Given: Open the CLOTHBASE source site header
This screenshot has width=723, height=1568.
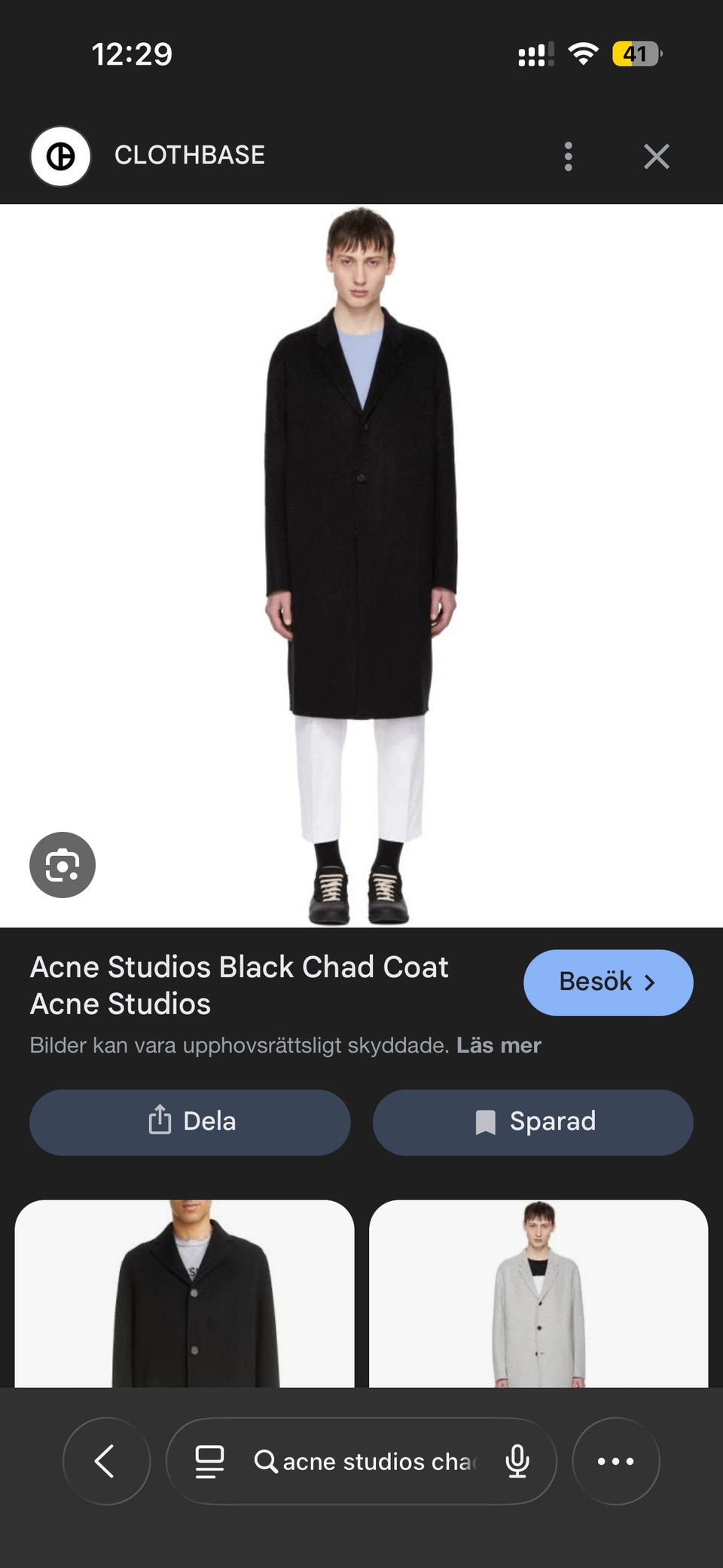Looking at the screenshot, I should coord(188,155).
